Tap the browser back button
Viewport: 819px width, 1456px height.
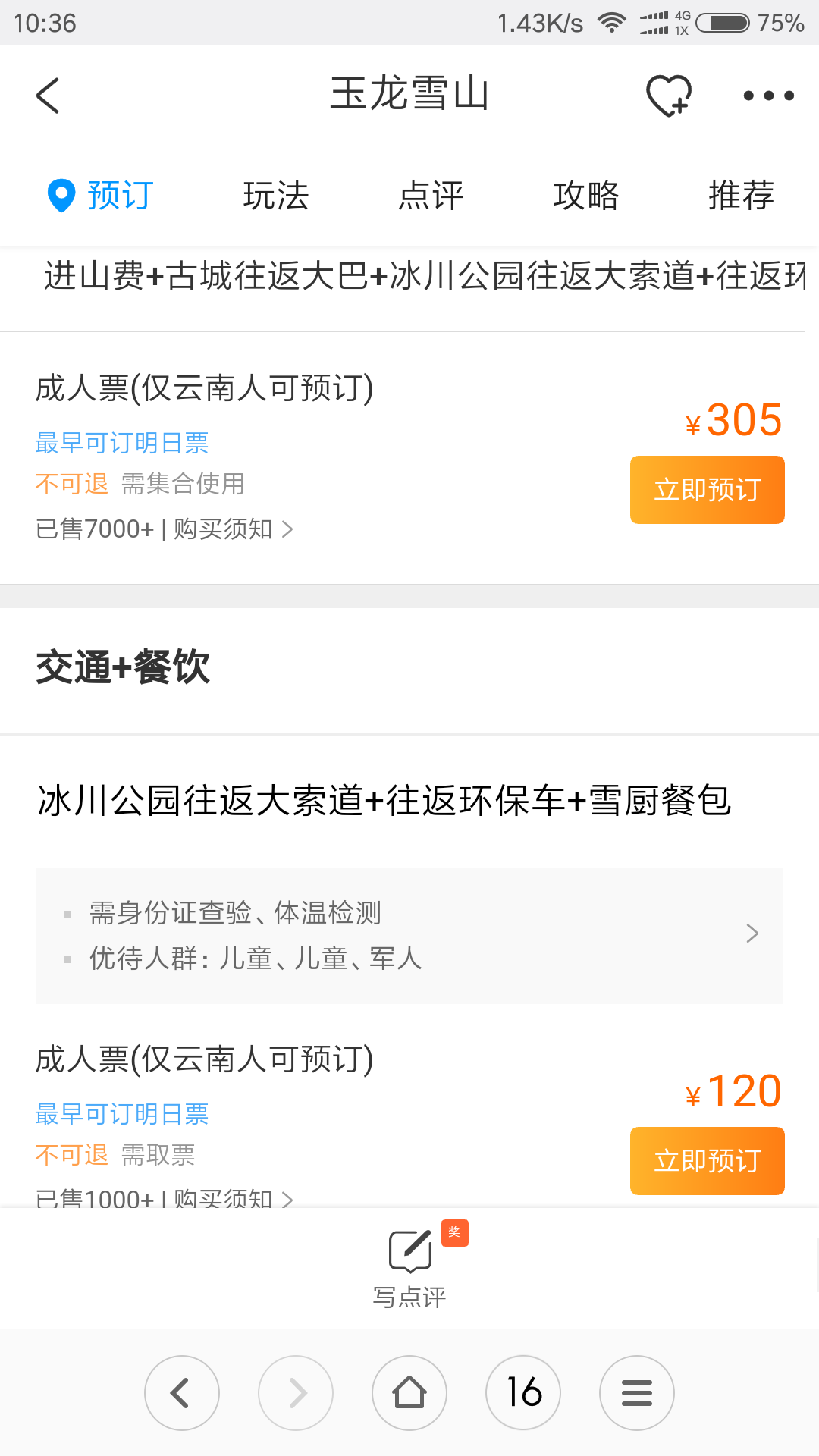point(182,1393)
